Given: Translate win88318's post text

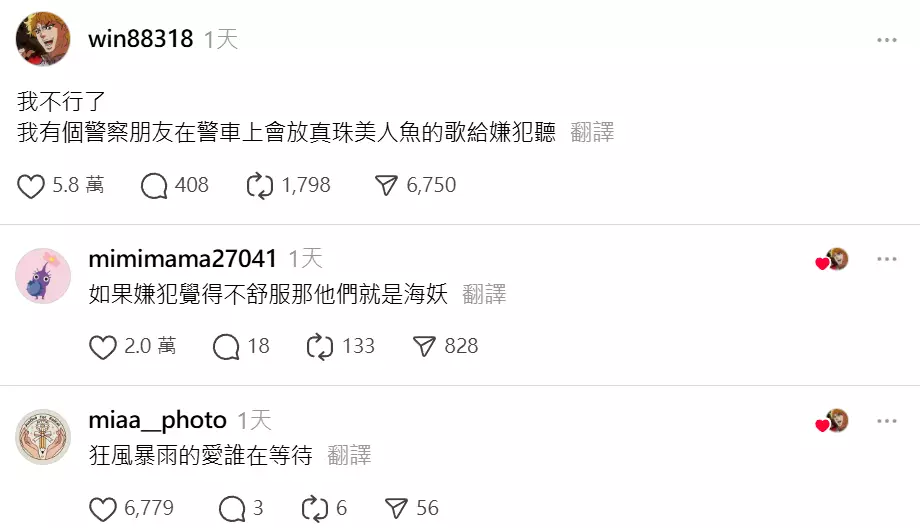Looking at the screenshot, I should click(592, 132).
